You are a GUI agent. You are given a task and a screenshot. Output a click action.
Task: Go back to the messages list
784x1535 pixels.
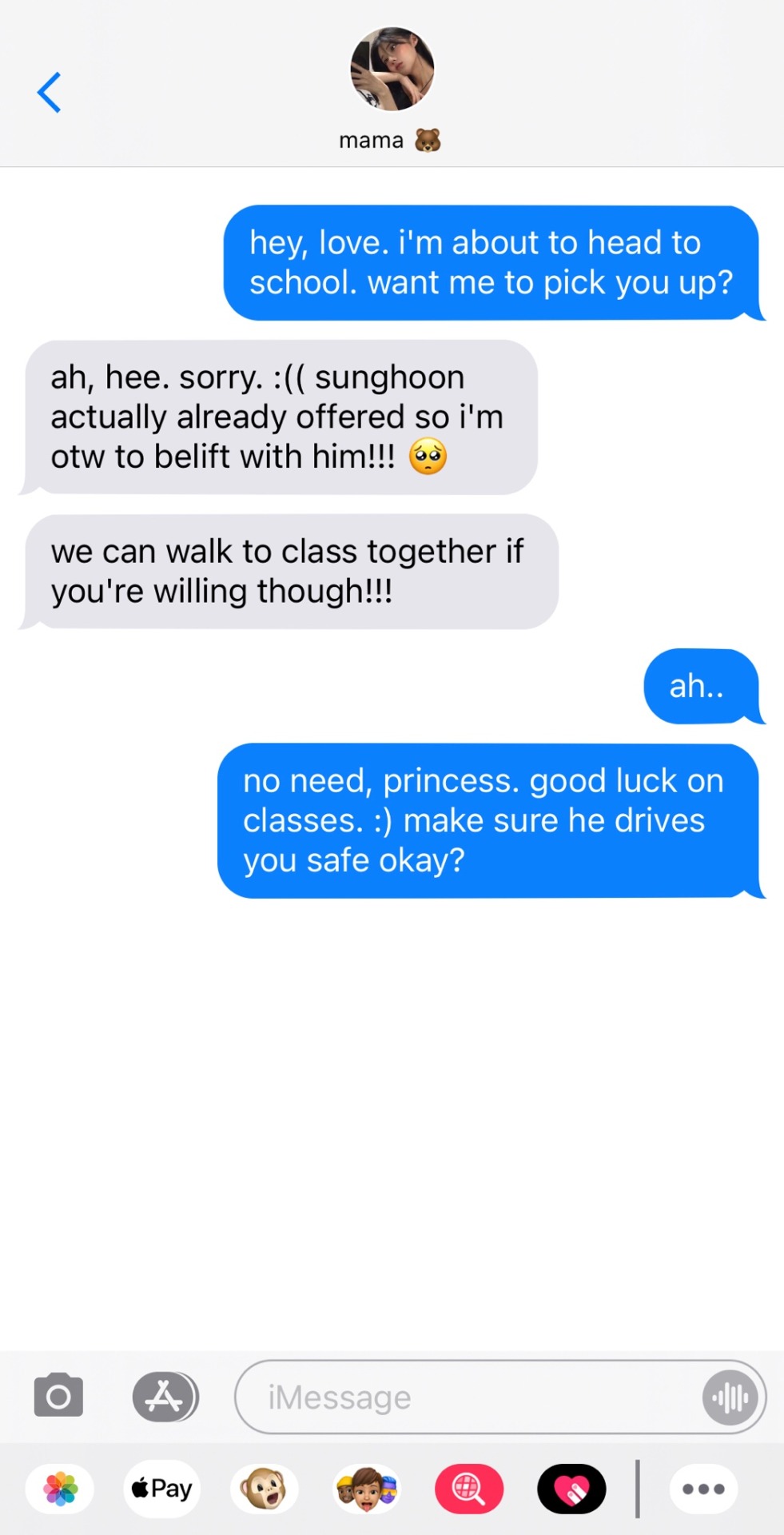click(x=50, y=93)
